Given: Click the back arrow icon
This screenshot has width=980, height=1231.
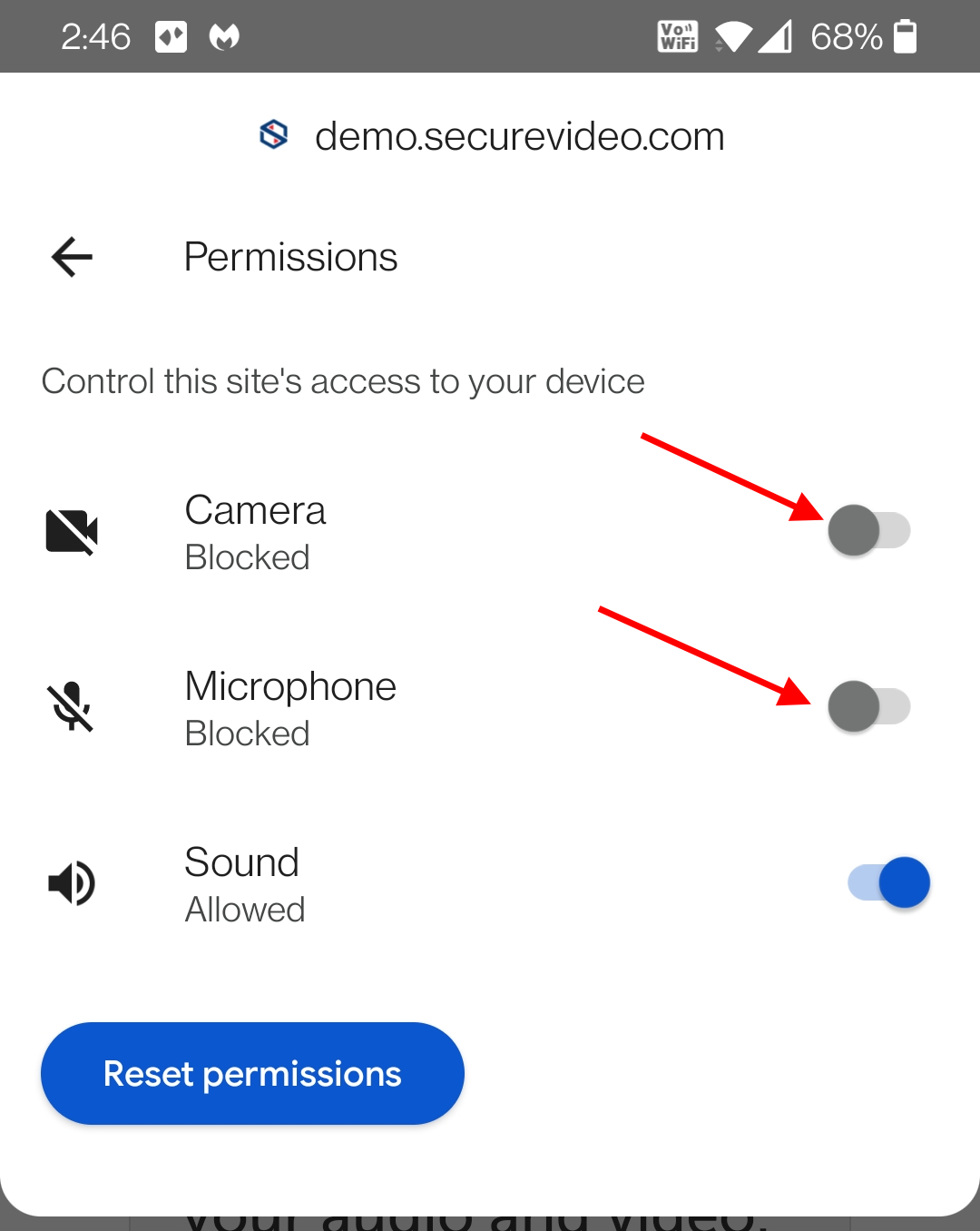Looking at the screenshot, I should point(70,257).
